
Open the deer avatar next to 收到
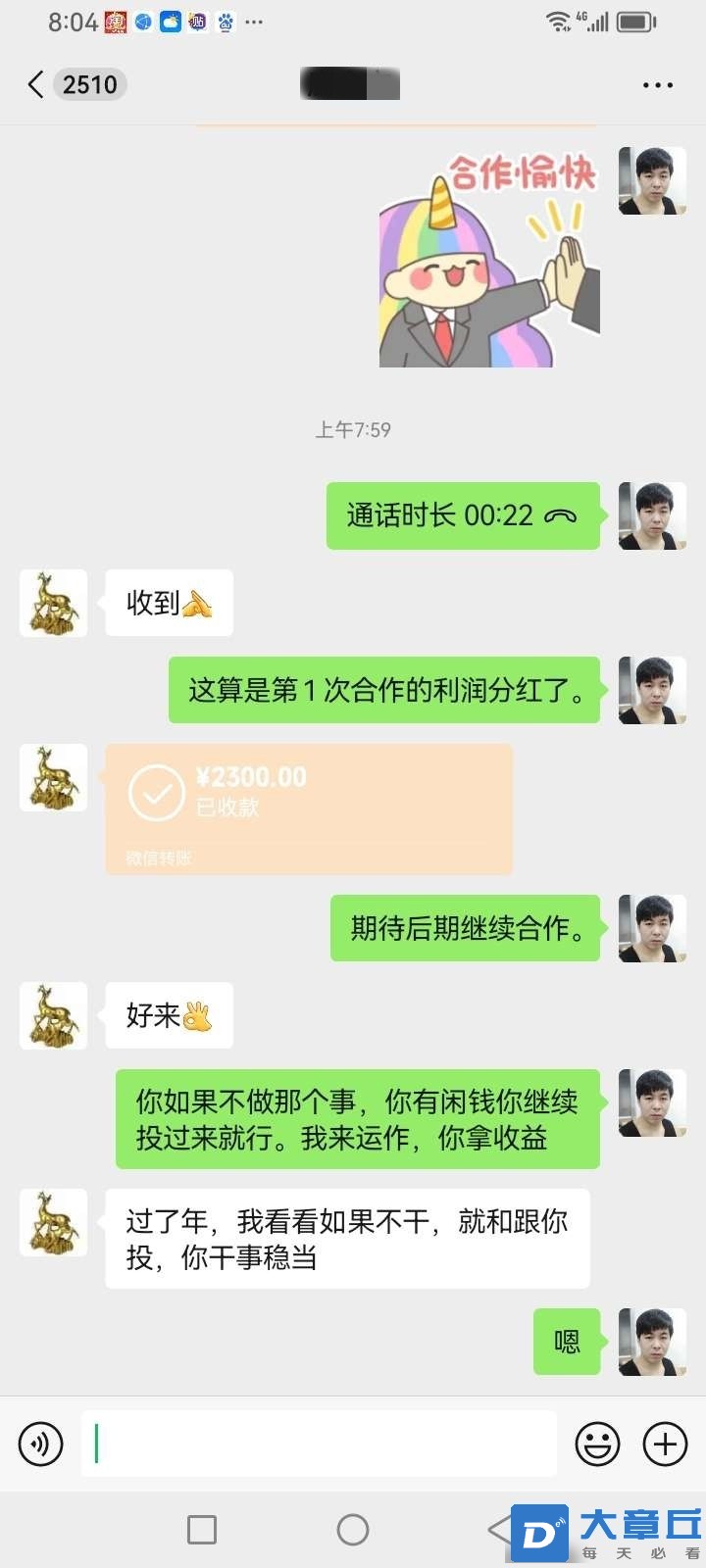(x=54, y=603)
